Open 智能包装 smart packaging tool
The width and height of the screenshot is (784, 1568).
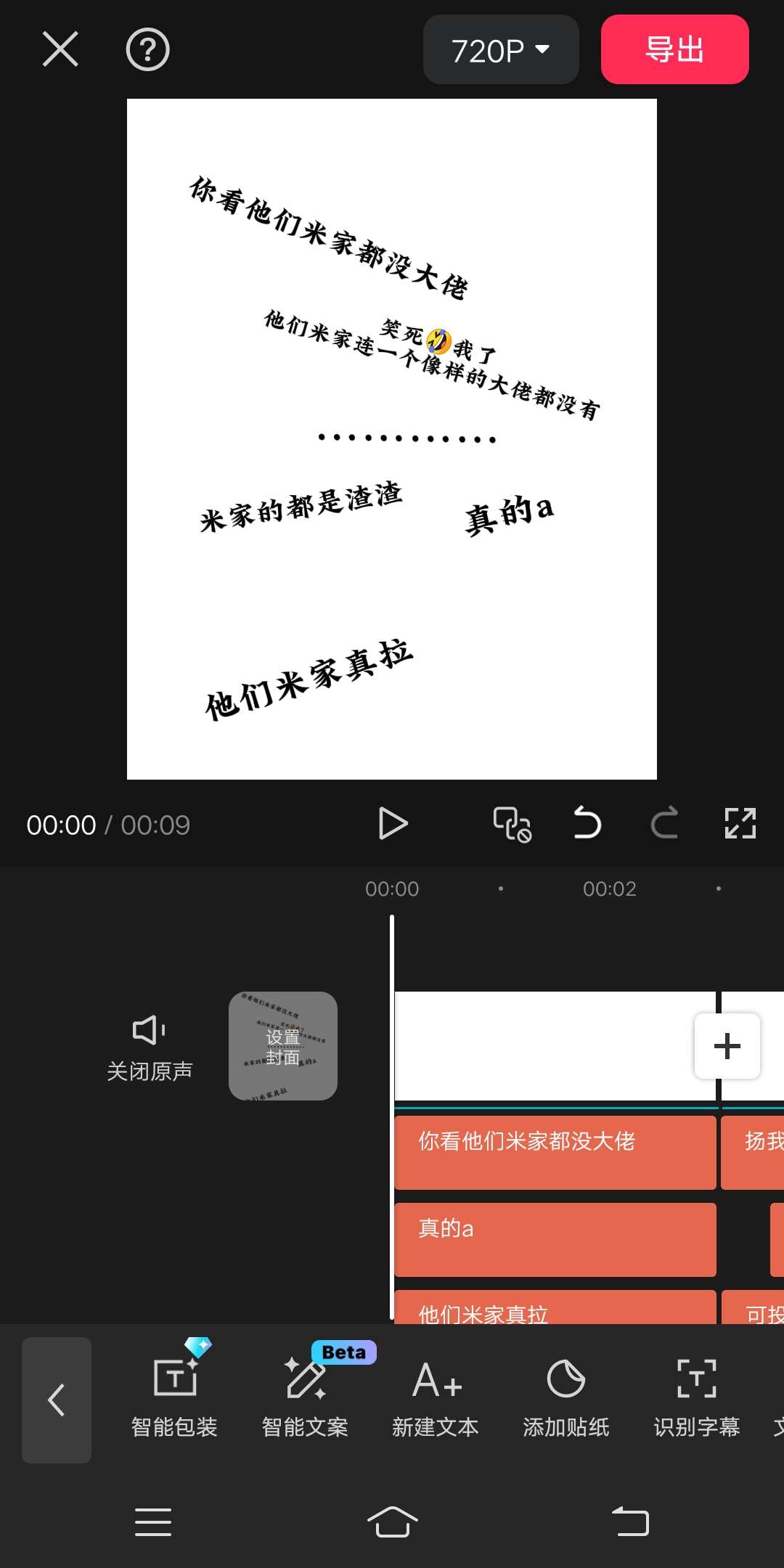click(174, 1400)
